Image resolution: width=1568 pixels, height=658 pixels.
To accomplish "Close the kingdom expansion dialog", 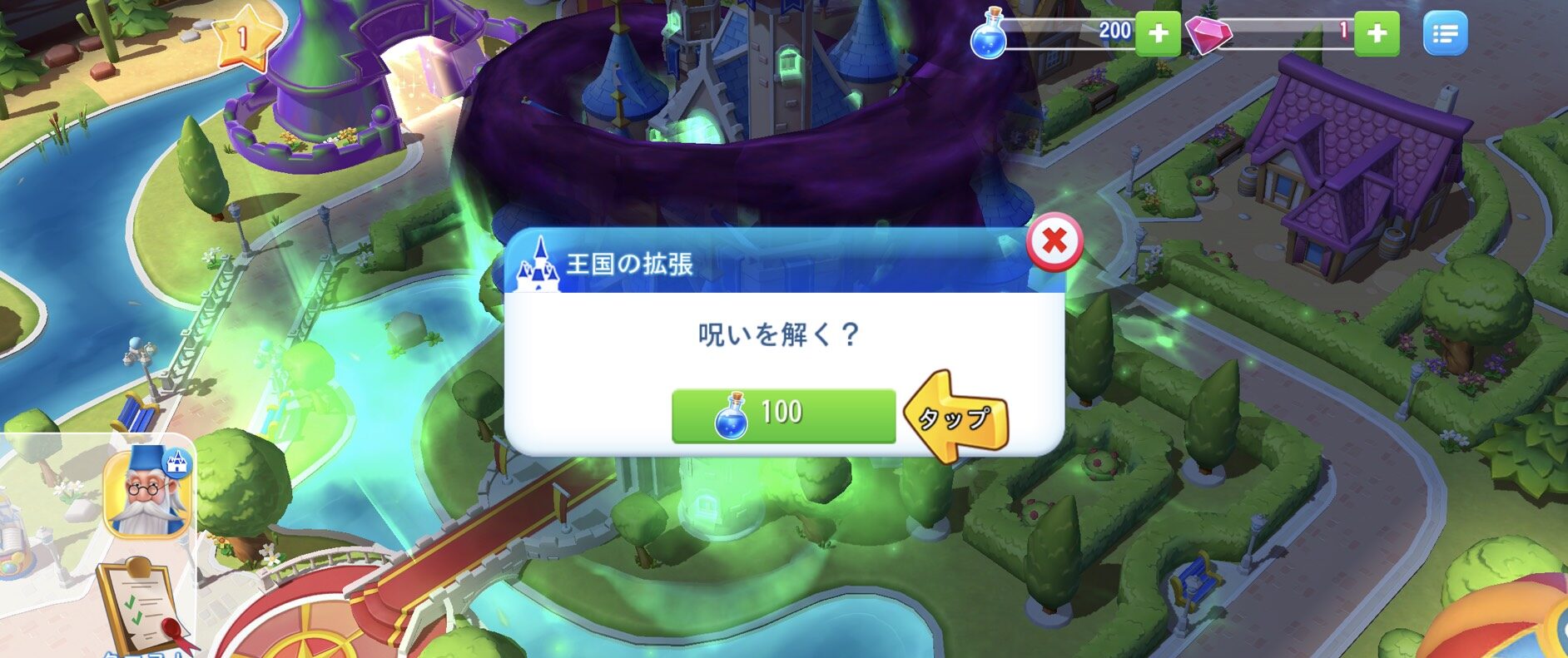I will tap(1054, 243).
